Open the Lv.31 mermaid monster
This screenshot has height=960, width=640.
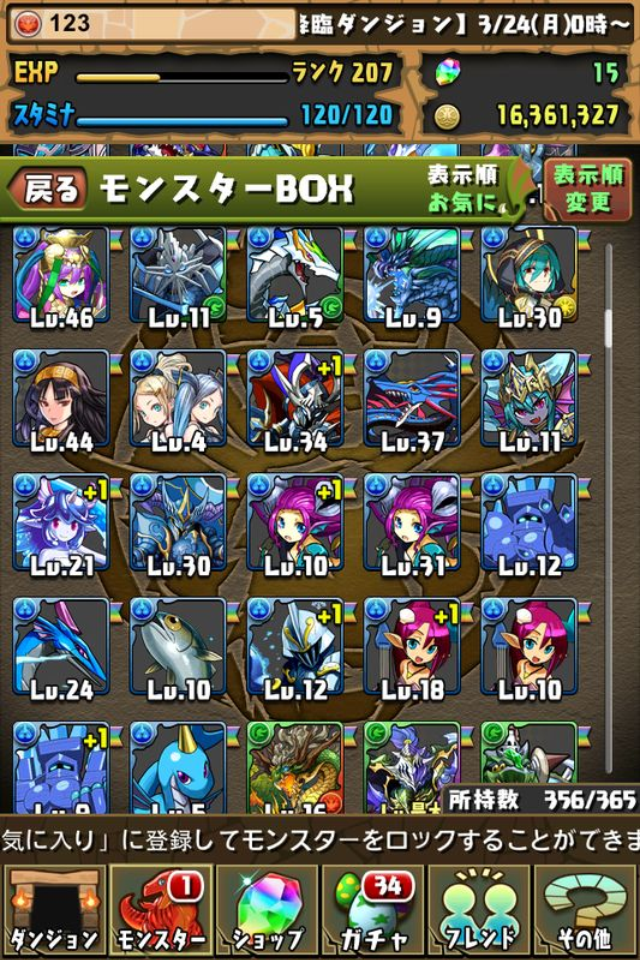click(412, 524)
